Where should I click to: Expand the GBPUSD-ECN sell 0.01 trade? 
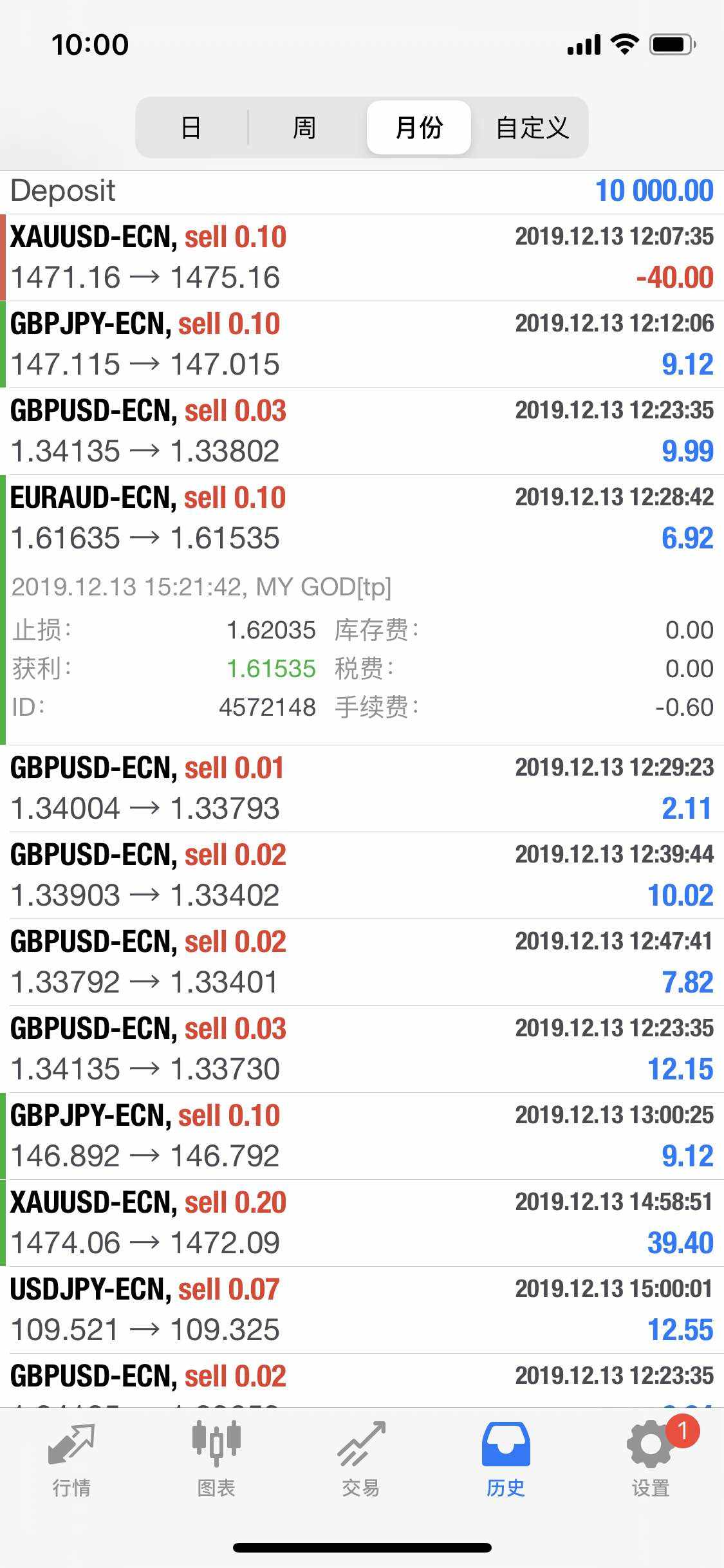click(x=362, y=789)
